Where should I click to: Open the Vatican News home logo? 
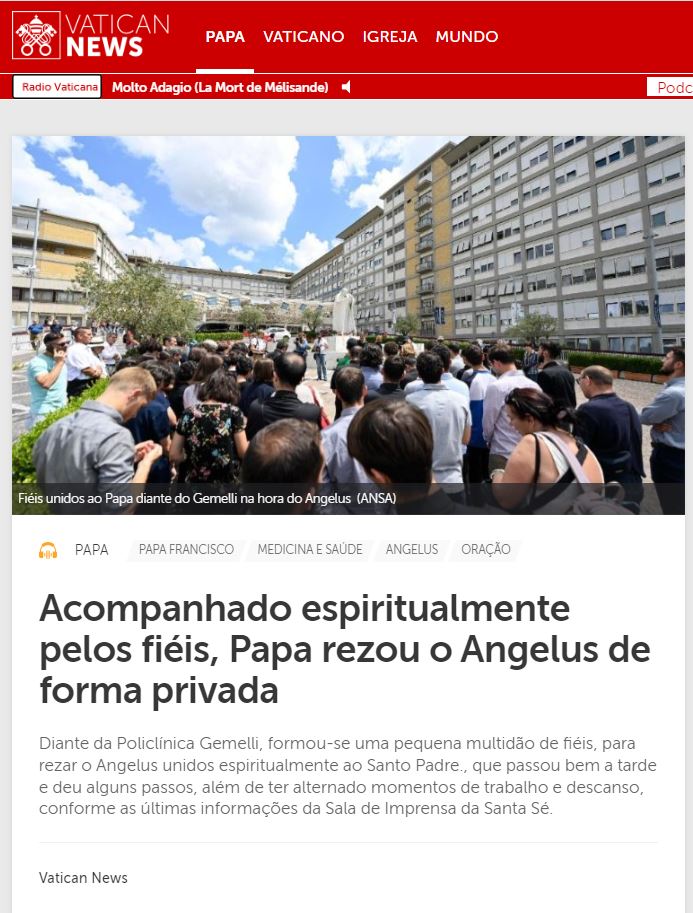pyautogui.click(x=91, y=36)
